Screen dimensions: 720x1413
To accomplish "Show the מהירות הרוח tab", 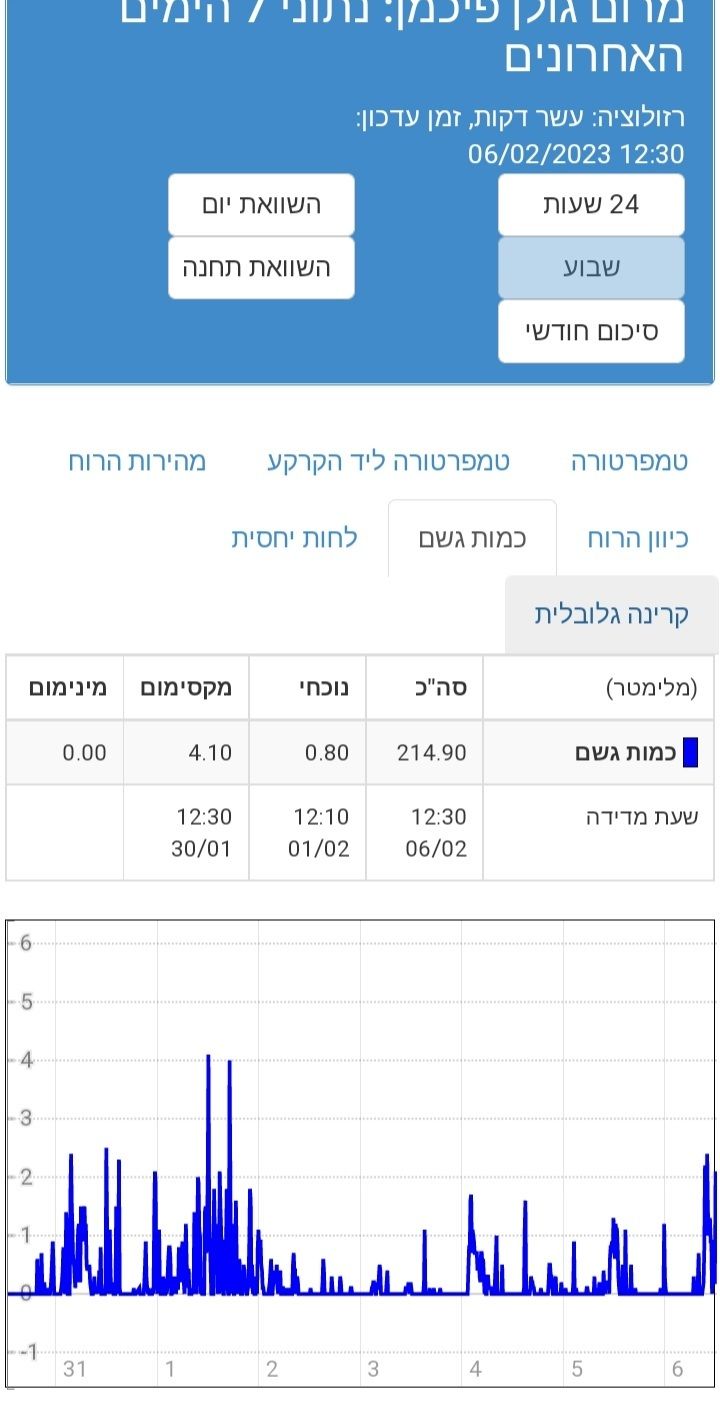I will click(137, 461).
